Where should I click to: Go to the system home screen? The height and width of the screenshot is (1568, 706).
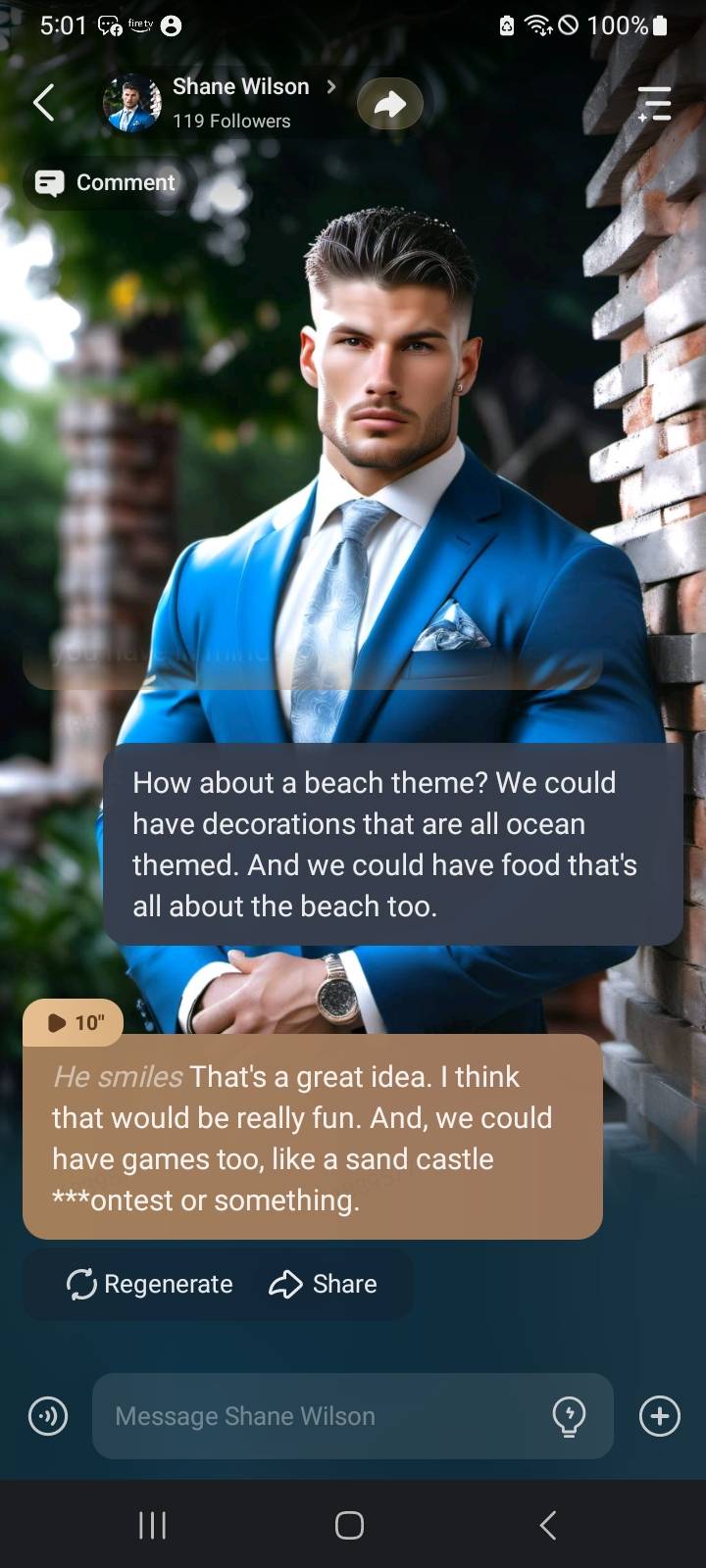tap(350, 1525)
